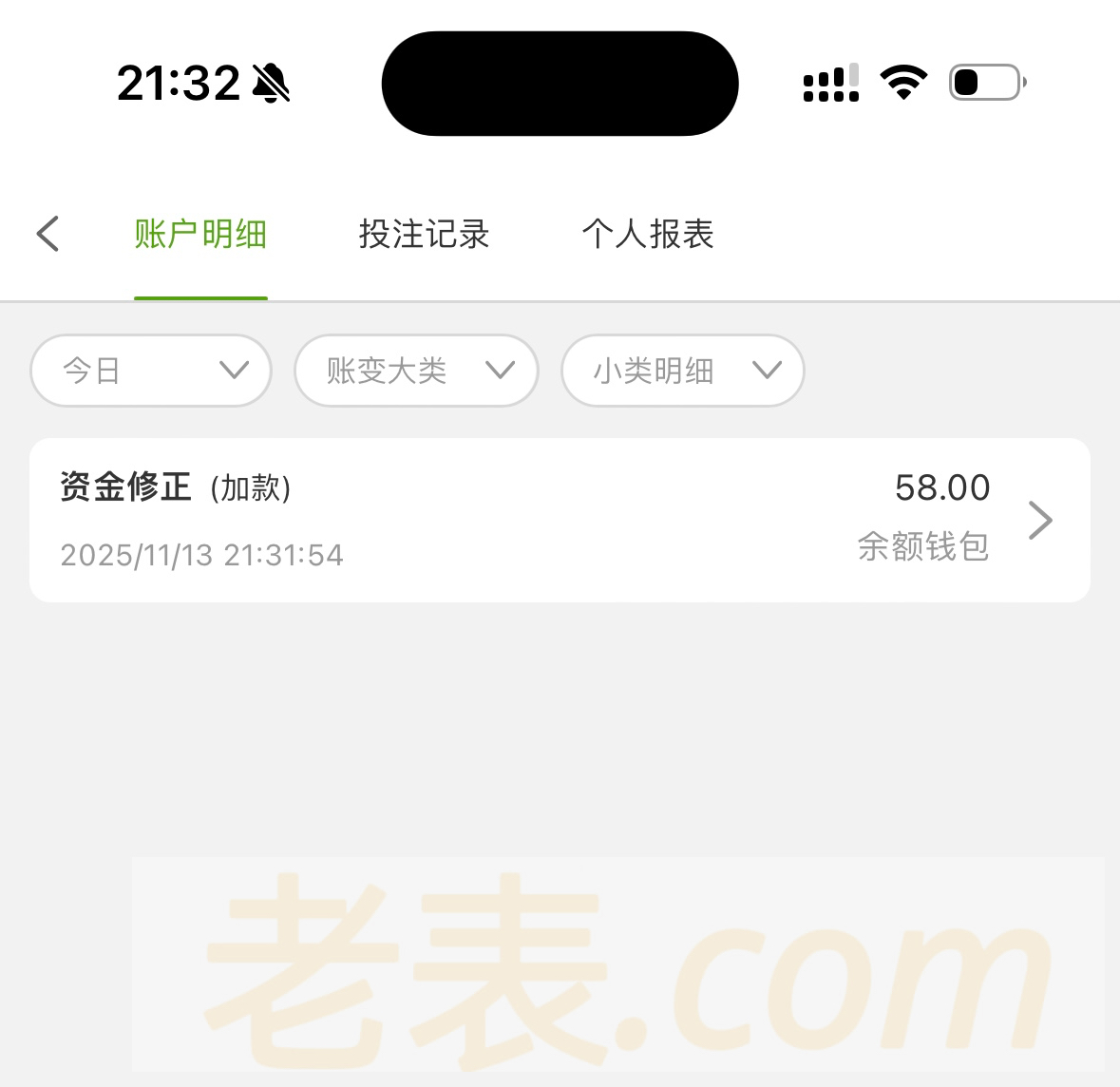Select the 账户明细 tab

click(200, 234)
